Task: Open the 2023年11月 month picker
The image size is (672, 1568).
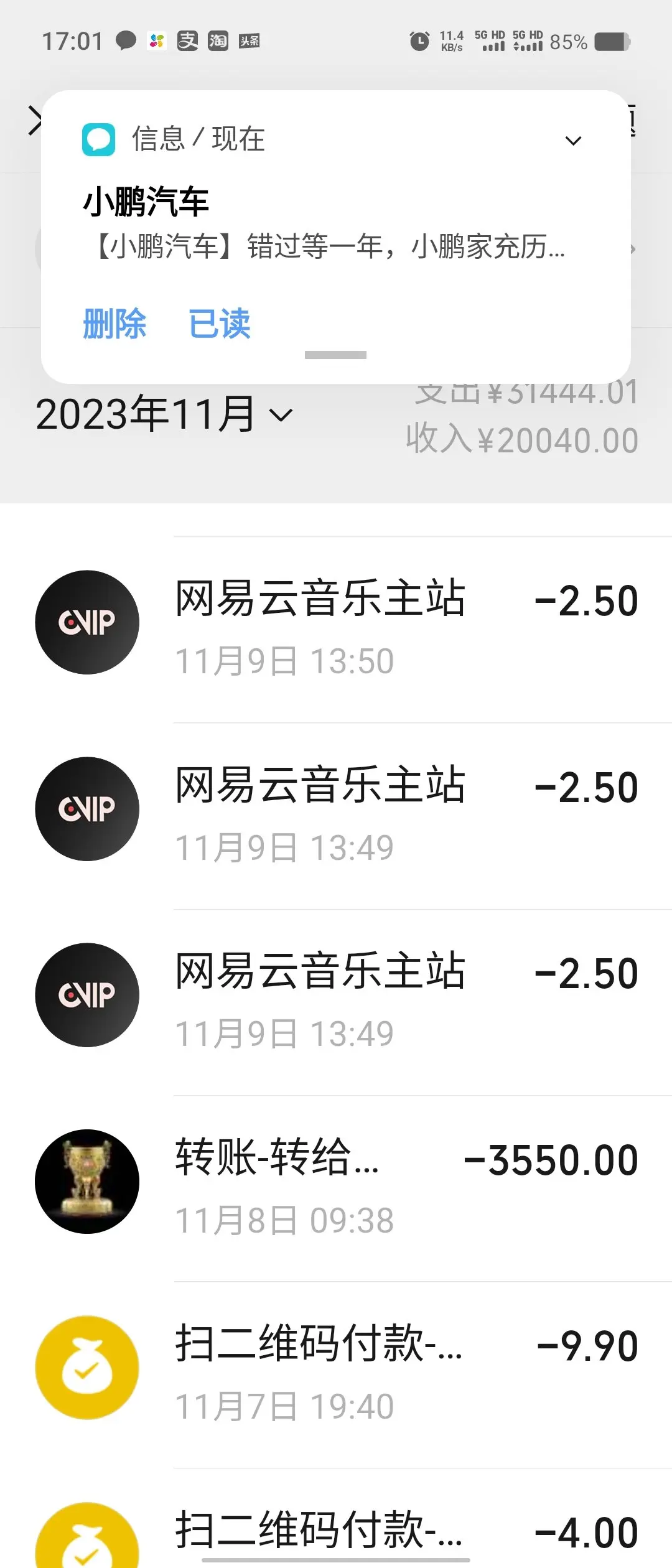Action: click(x=164, y=414)
